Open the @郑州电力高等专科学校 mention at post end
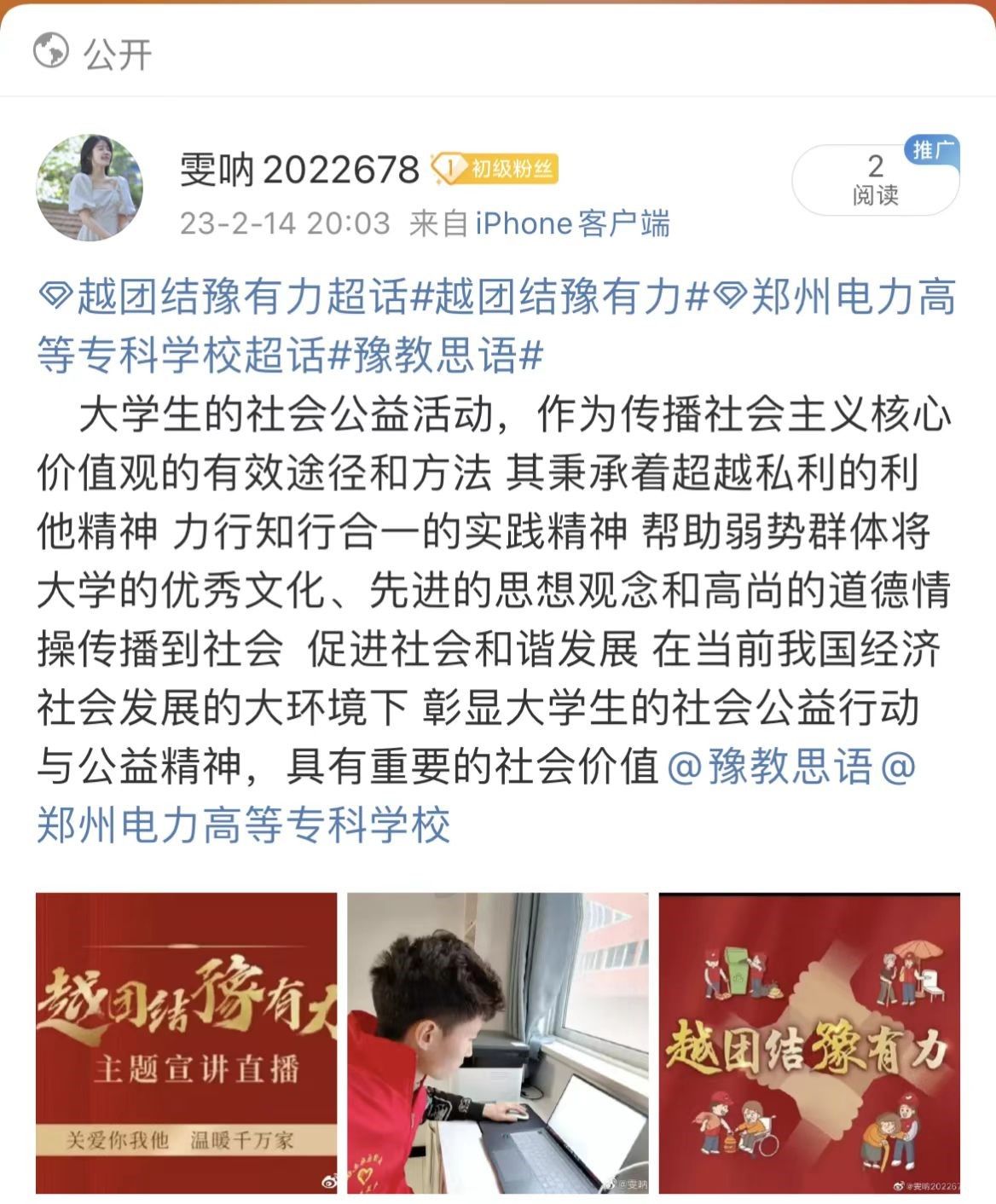 [x=243, y=824]
